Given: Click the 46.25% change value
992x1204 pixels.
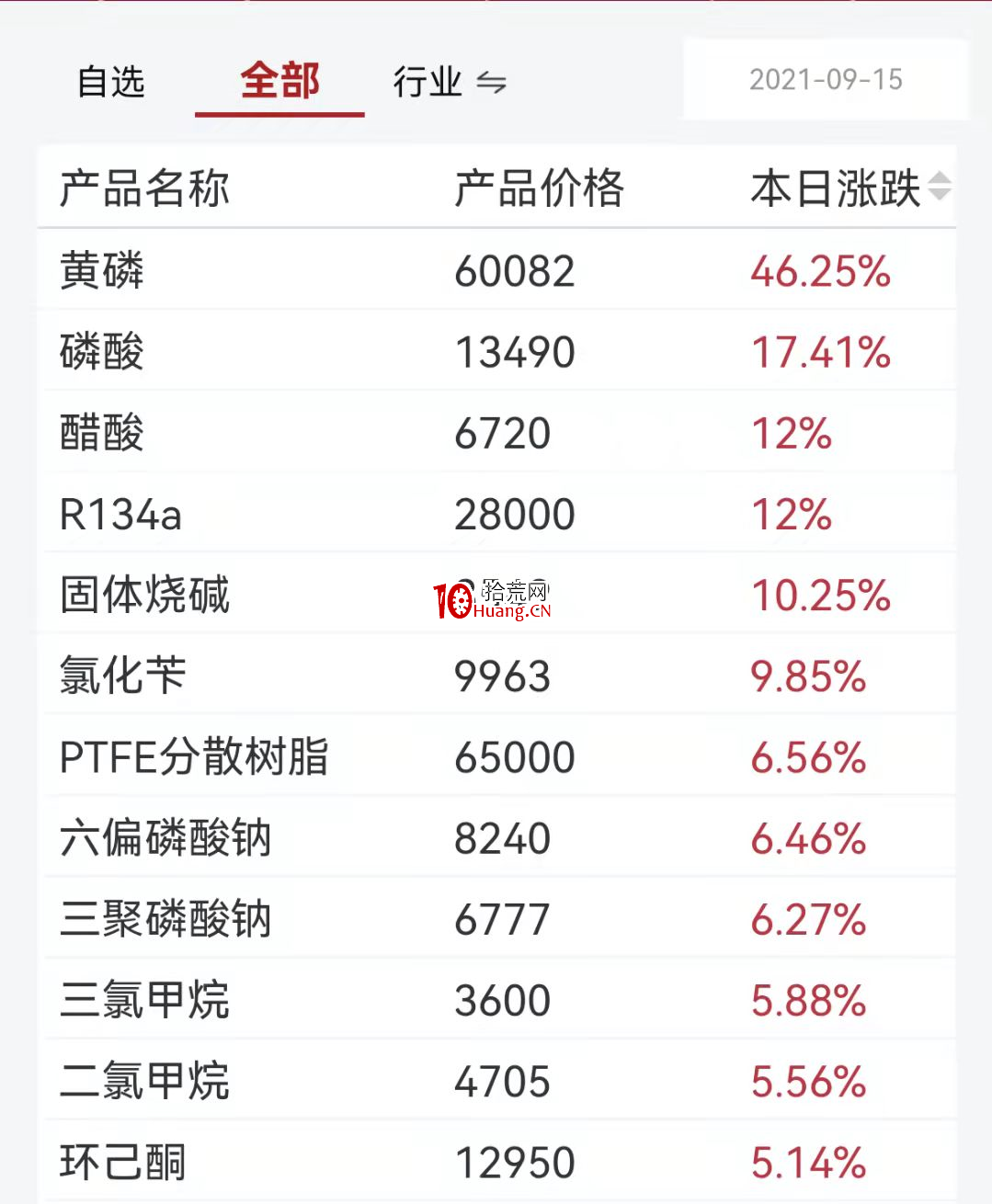Looking at the screenshot, I should tap(819, 270).
